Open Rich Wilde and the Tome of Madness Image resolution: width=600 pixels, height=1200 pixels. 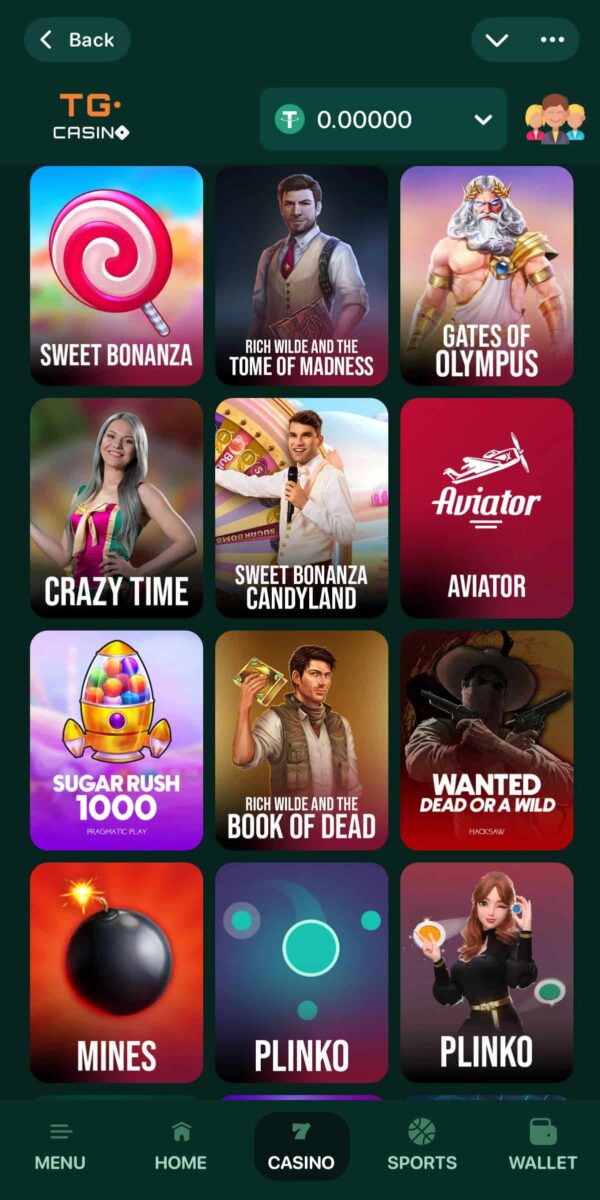tap(301, 275)
